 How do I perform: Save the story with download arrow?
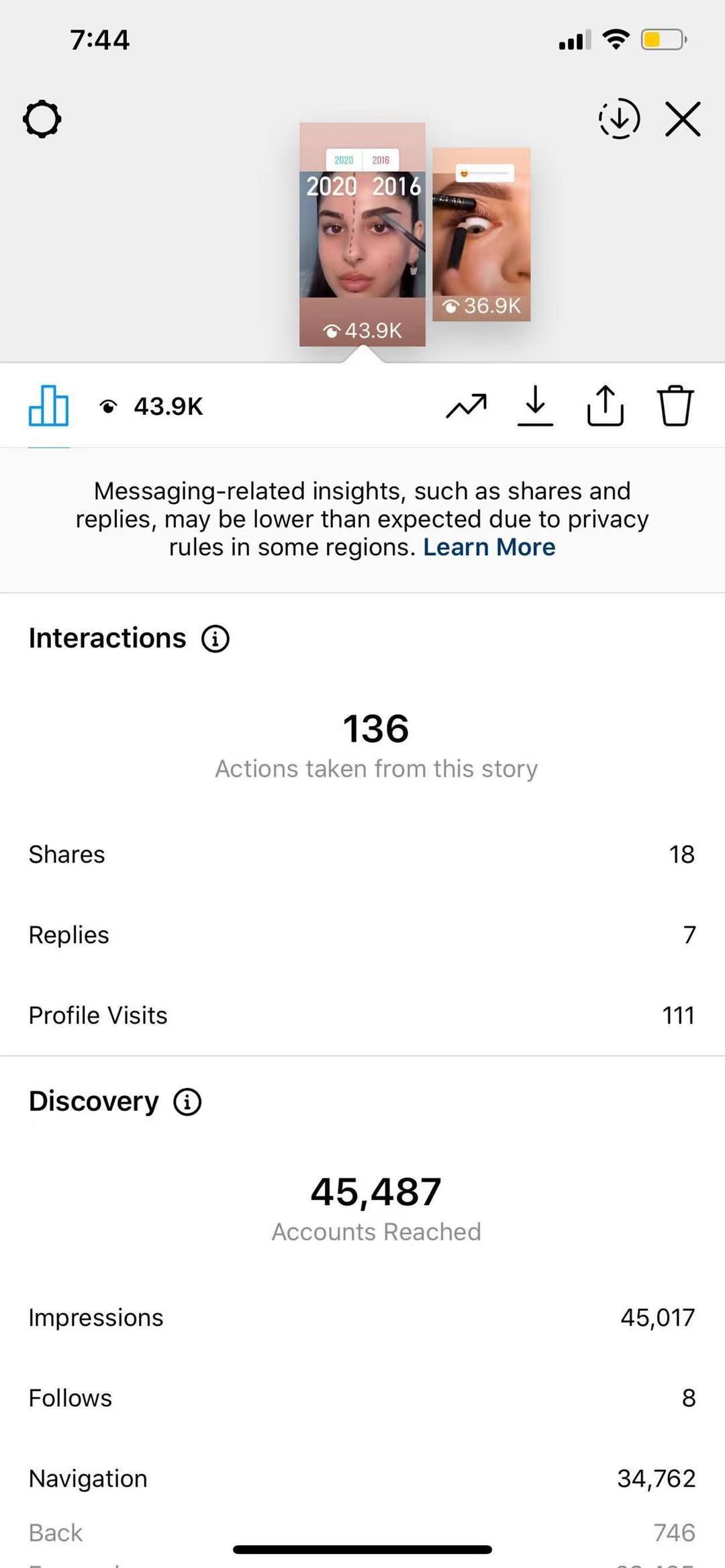click(535, 405)
